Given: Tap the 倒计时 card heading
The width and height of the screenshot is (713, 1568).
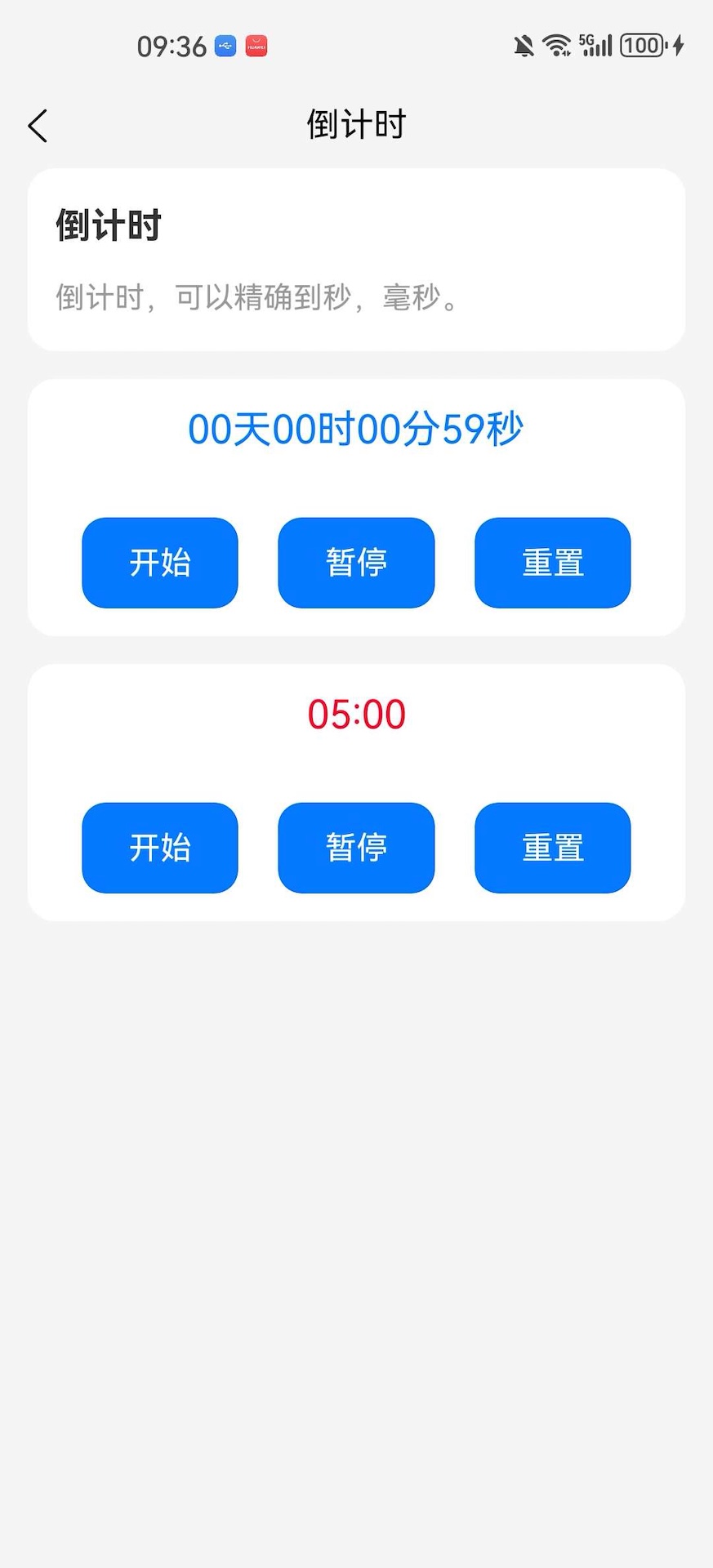Looking at the screenshot, I should (x=109, y=226).
